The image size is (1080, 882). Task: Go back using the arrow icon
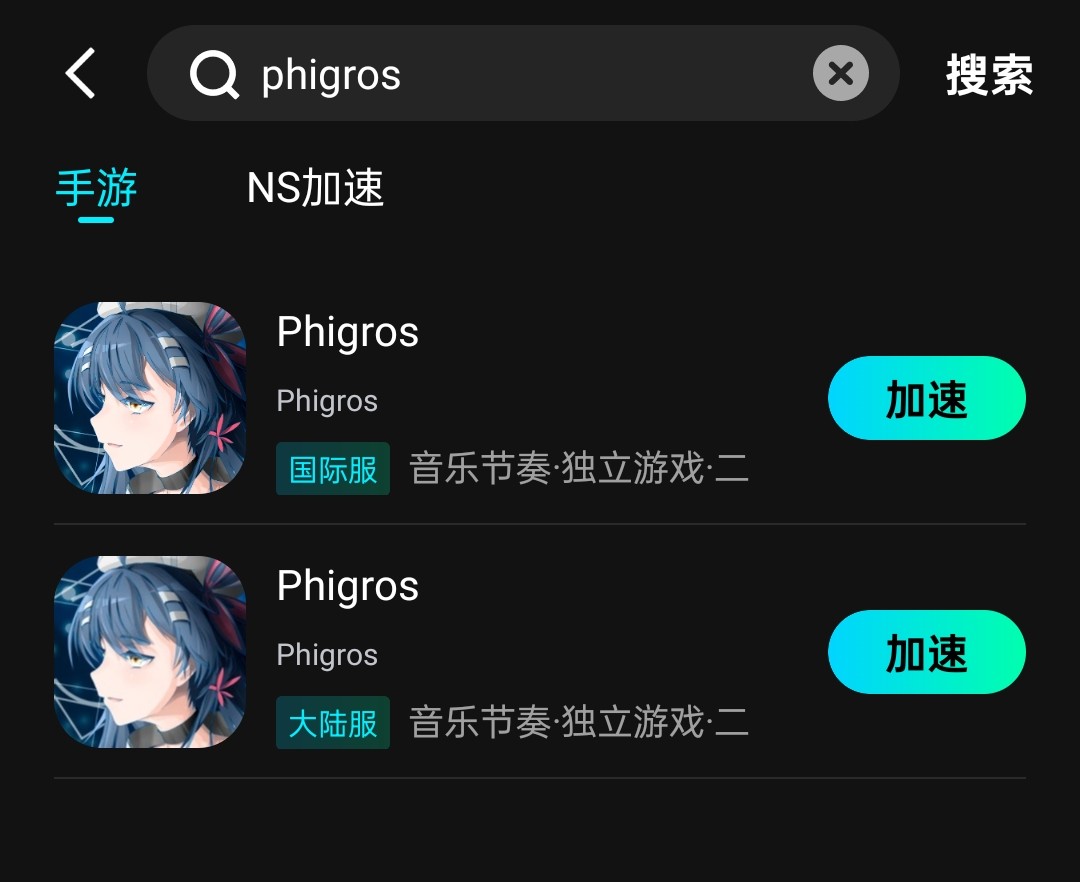click(x=80, y=73)
